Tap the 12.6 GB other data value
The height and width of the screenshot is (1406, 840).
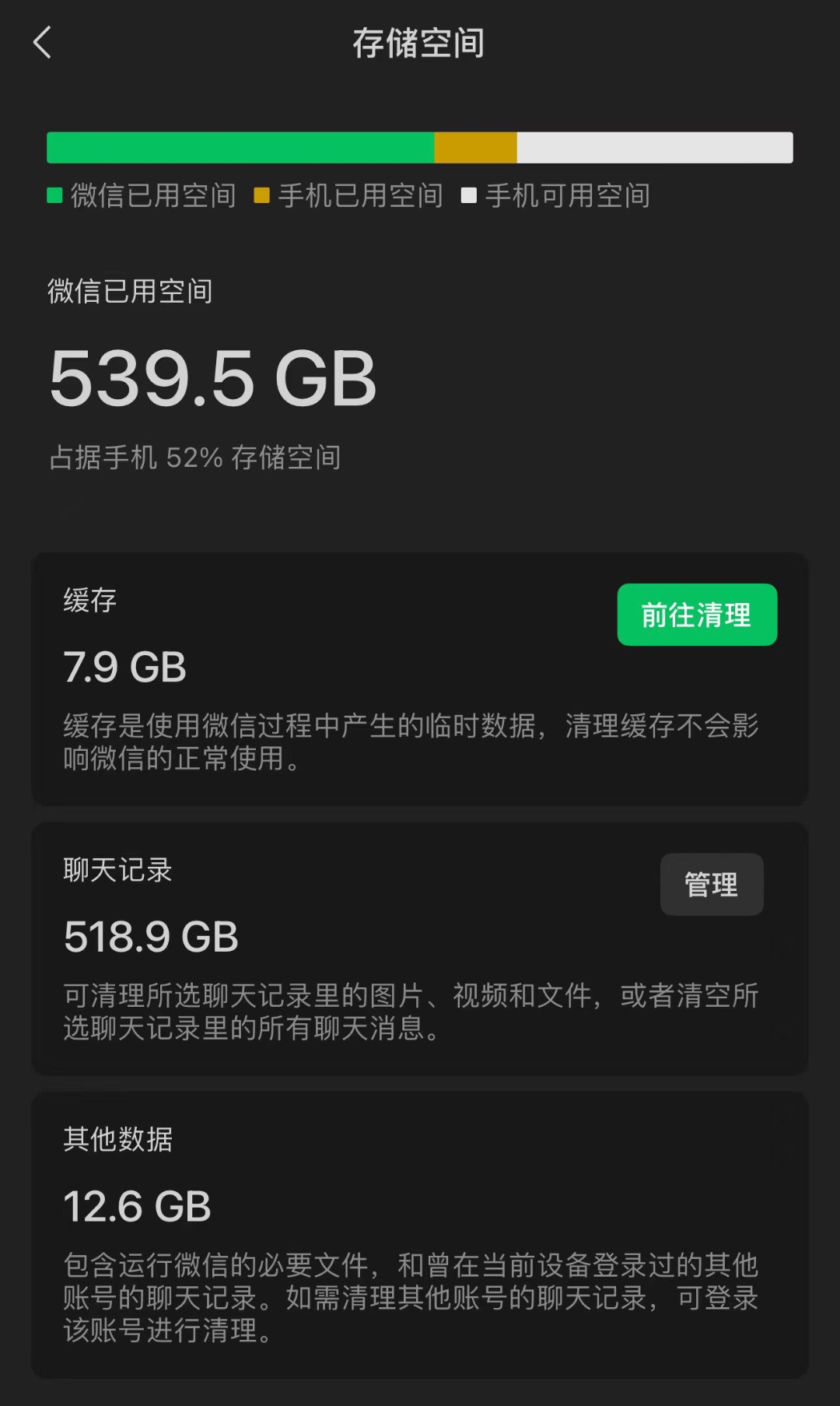tap(135, 1204)
